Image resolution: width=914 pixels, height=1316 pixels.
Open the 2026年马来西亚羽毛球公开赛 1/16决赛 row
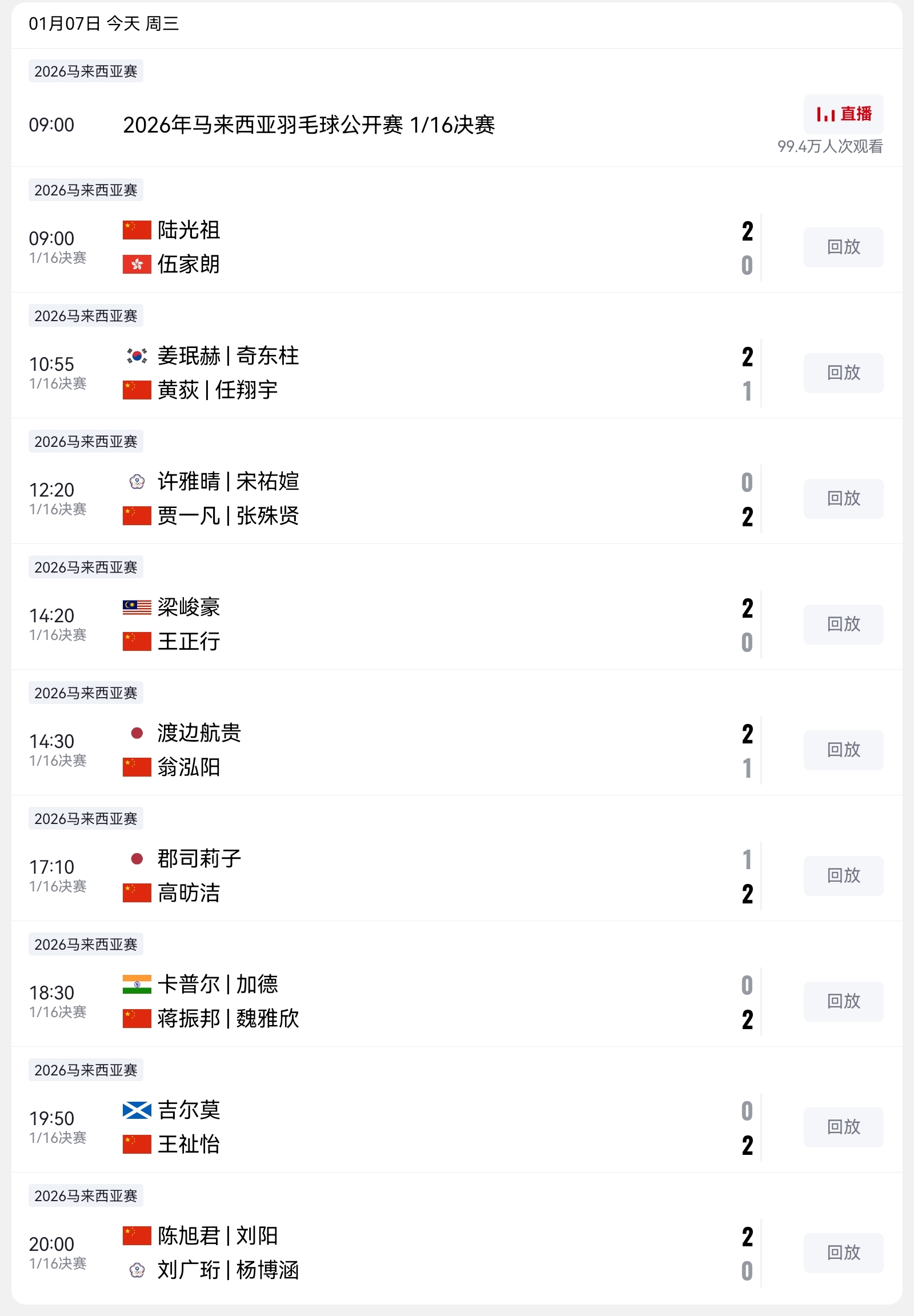tap(308, 125)
